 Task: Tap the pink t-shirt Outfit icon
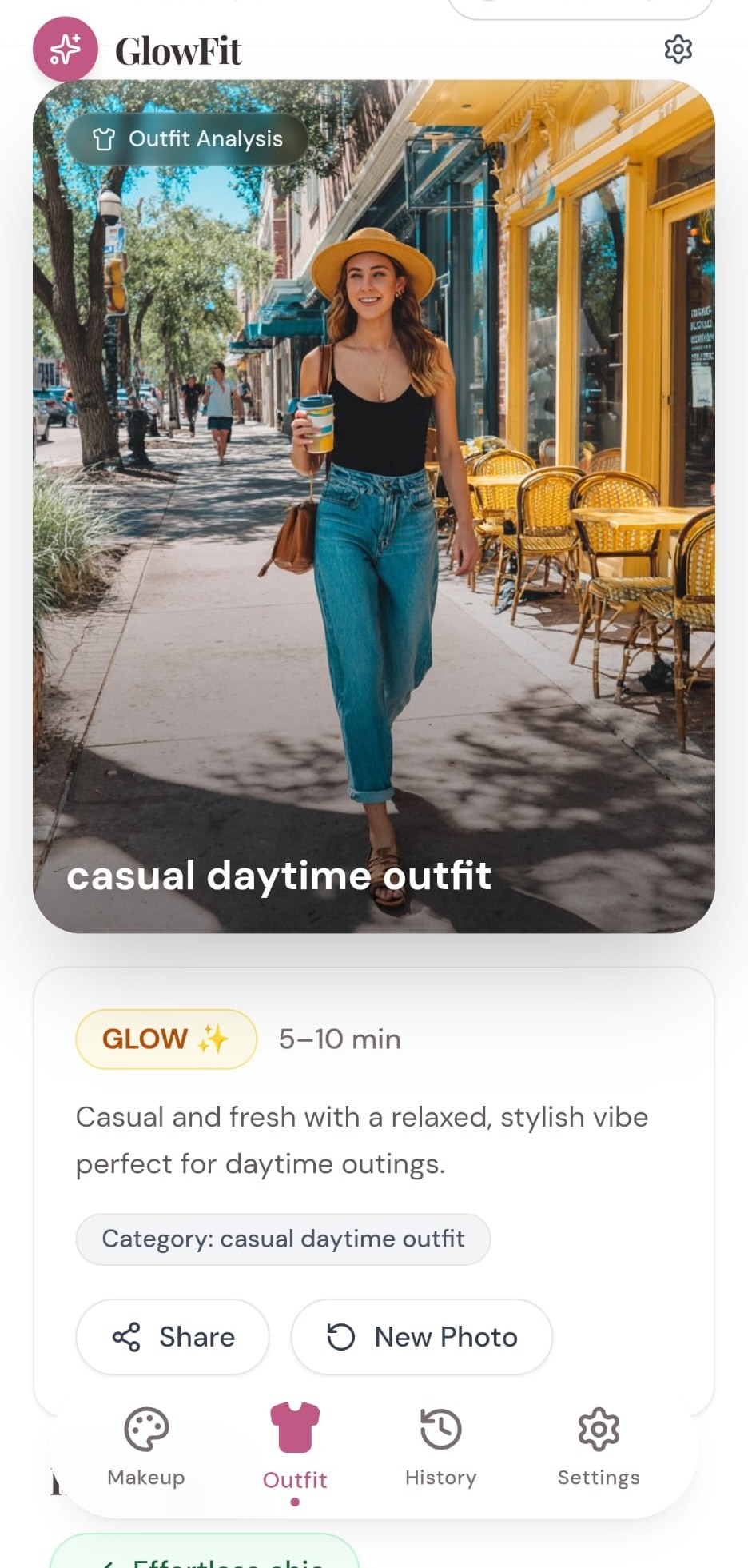tap(295, 1429)
